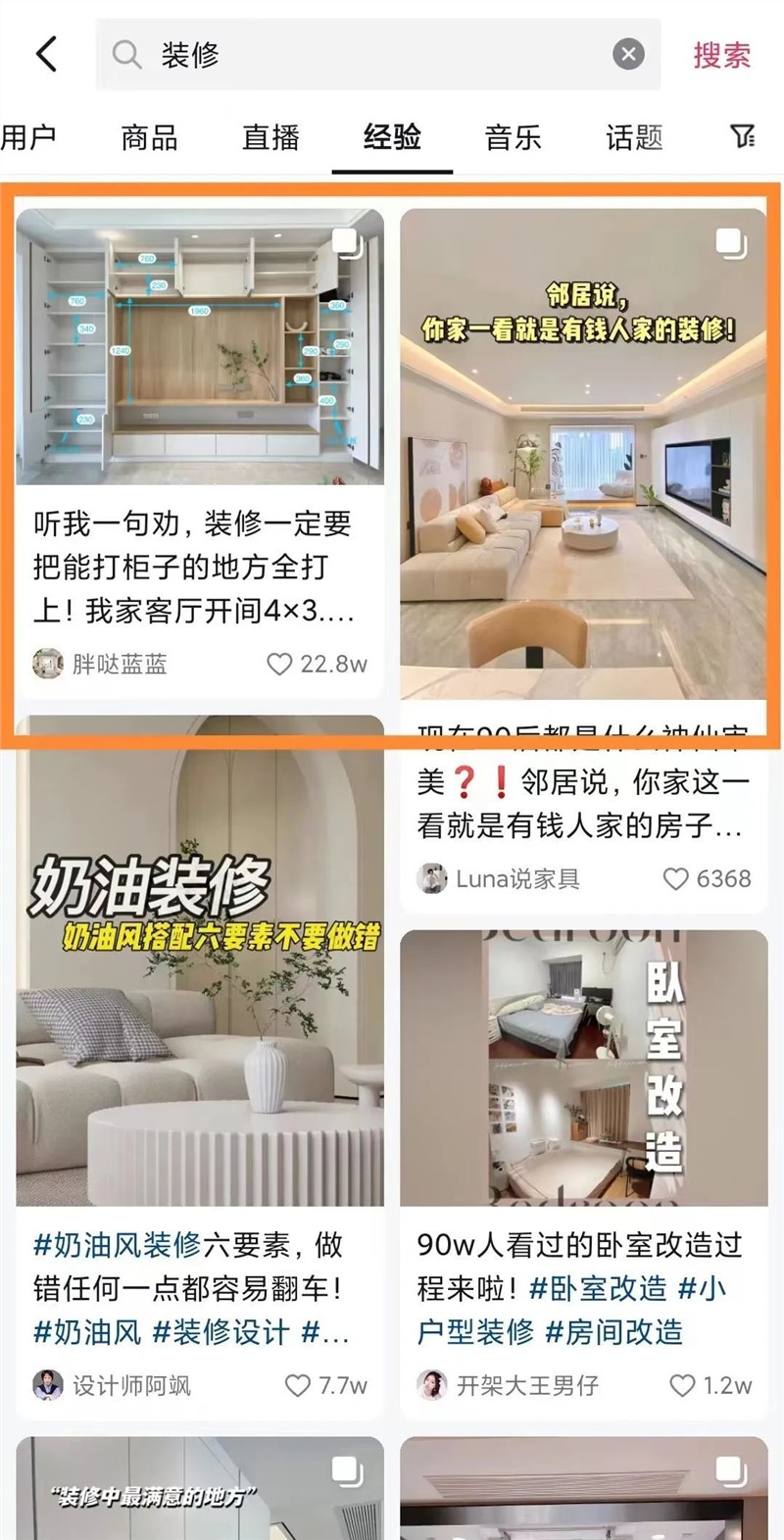784x1540 pixels.
Task: Switch to the 音乐 tab
Action: pyautogui.click(x=513, y=138)
